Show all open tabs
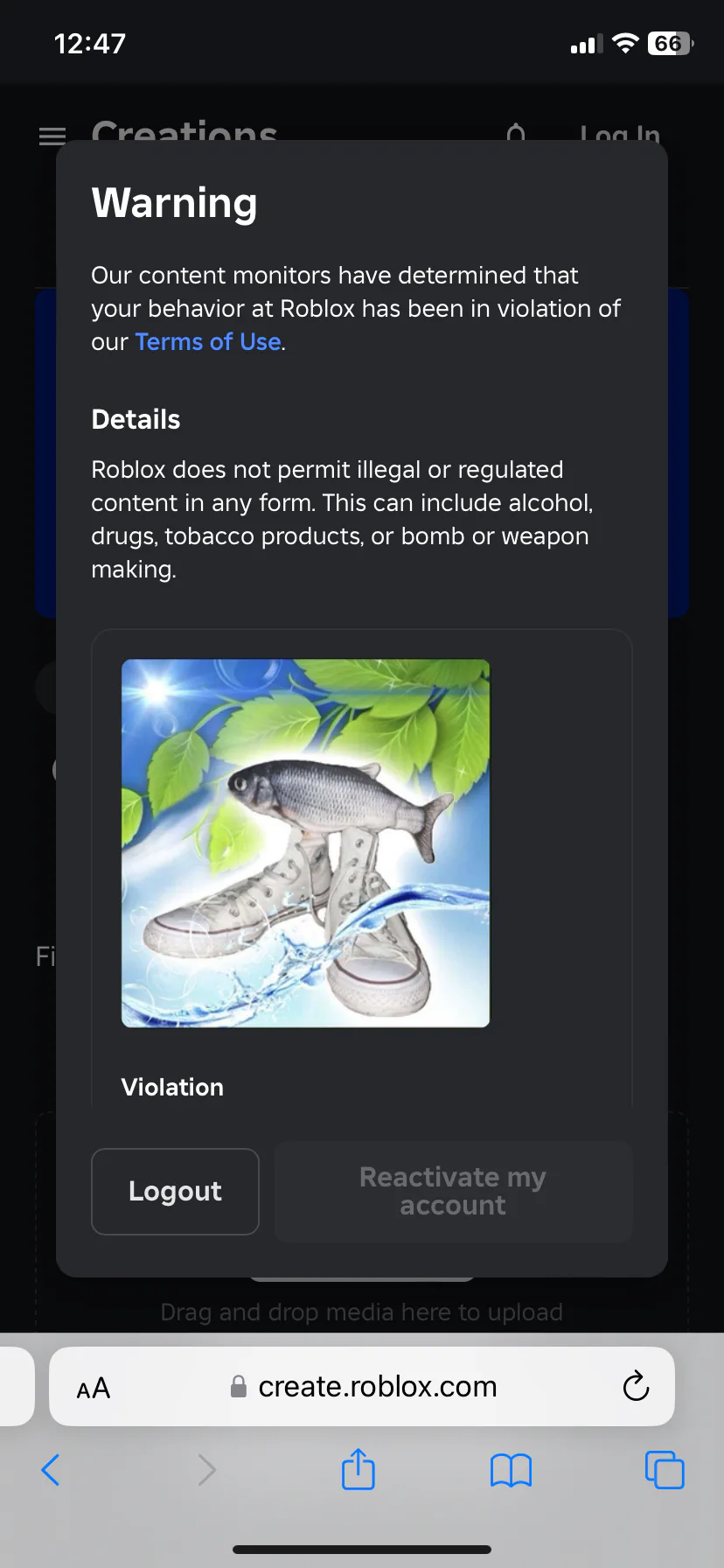Viewport: 724px width, 1568px height. click(x=664, y=1470)
